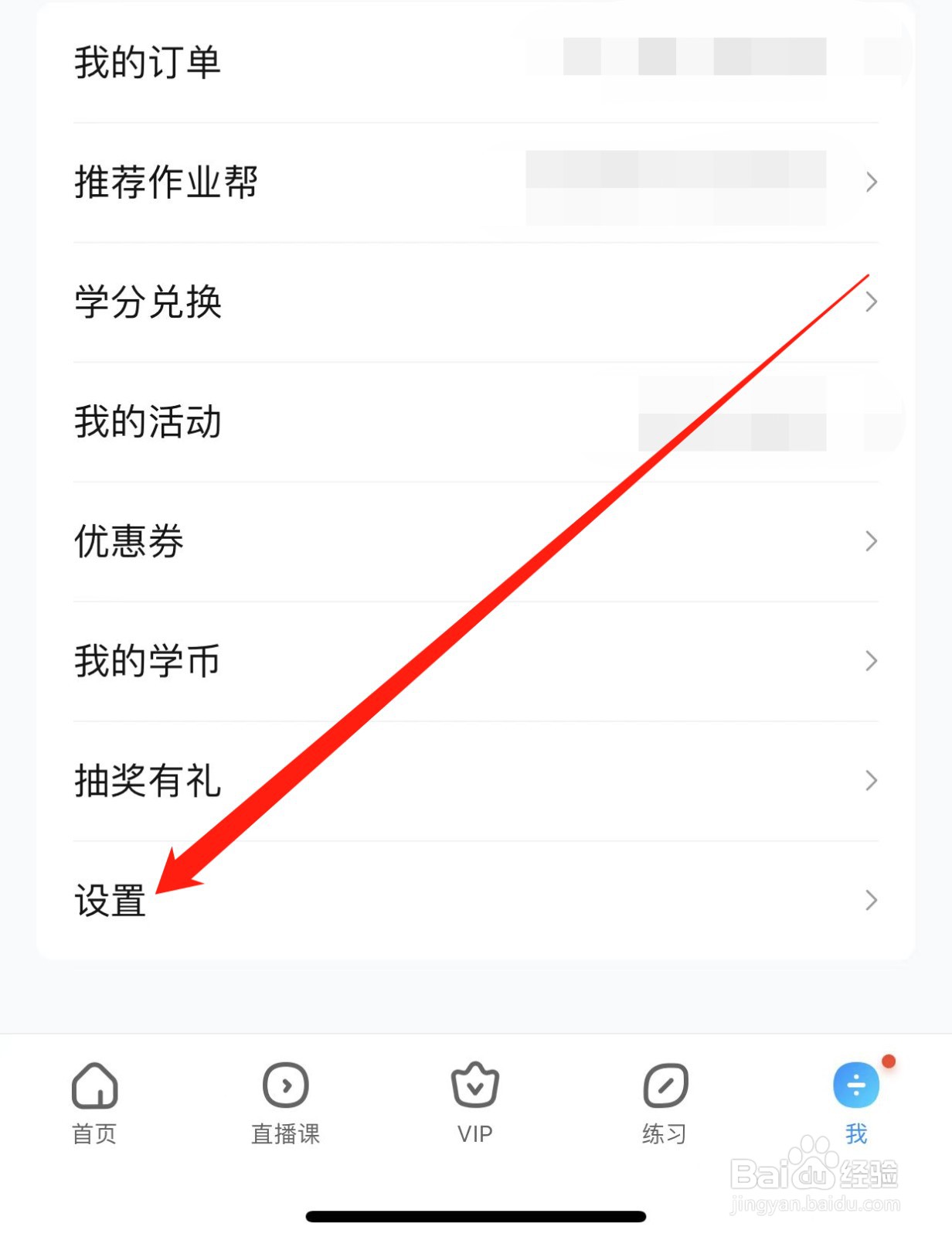Tap the chevron next to 优惠券
Image resolution: width=952 pixels, height=1237 pixels.
point(872,541)
